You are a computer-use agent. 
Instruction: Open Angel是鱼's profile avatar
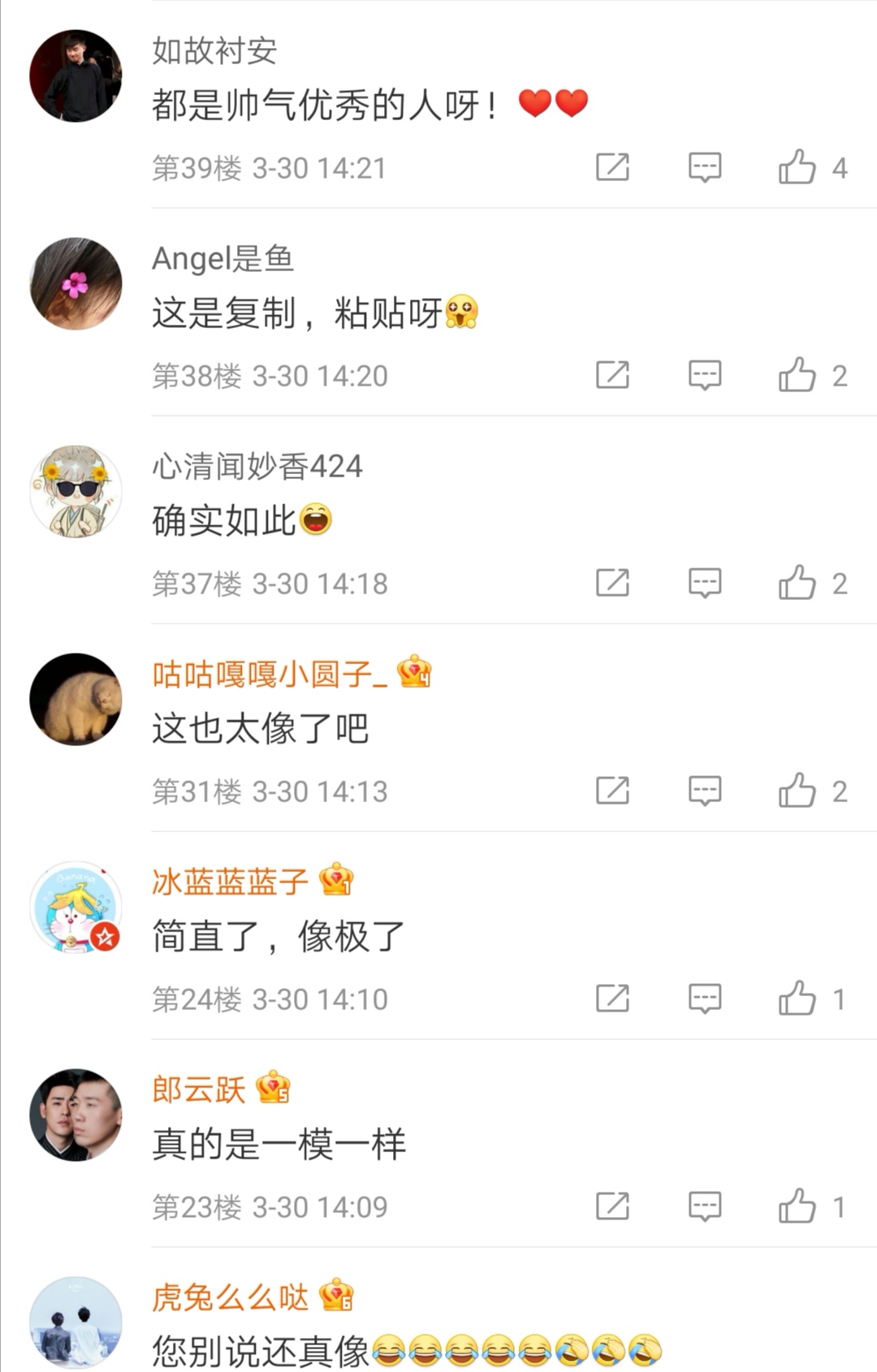pyautogui.click(x=76, y=284)
